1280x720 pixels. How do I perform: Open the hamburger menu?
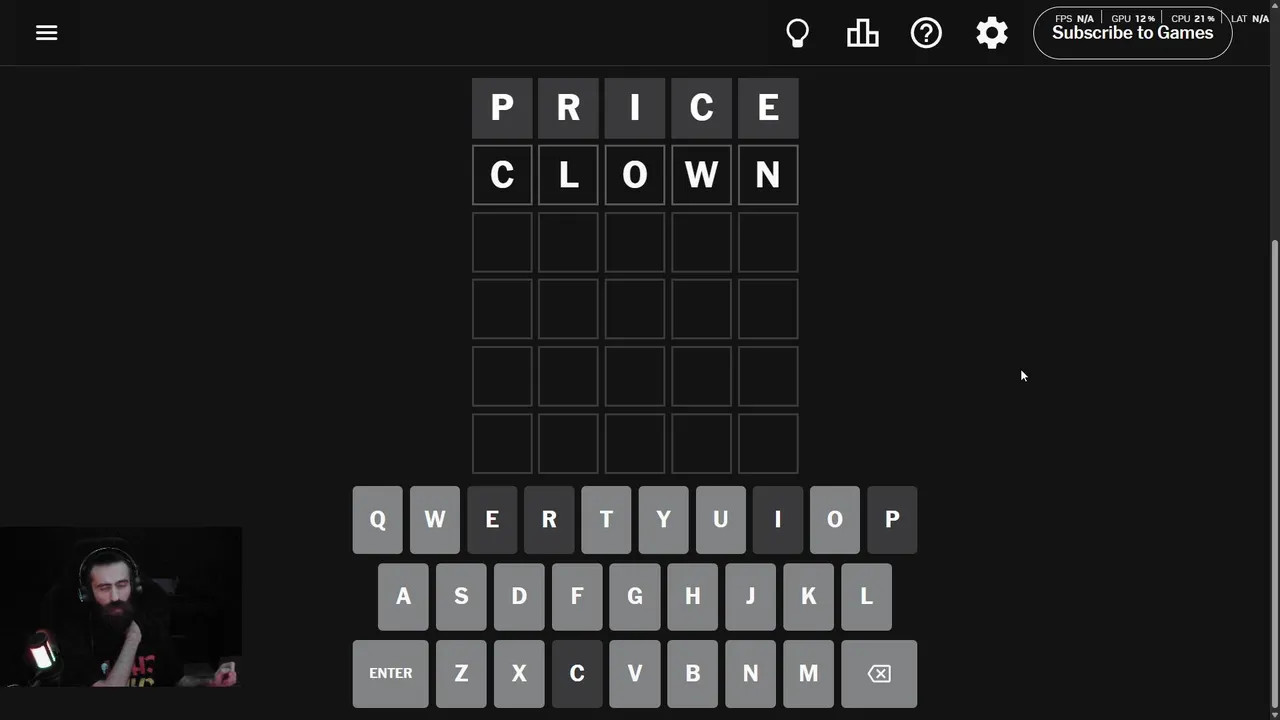(x=46, y=33)
